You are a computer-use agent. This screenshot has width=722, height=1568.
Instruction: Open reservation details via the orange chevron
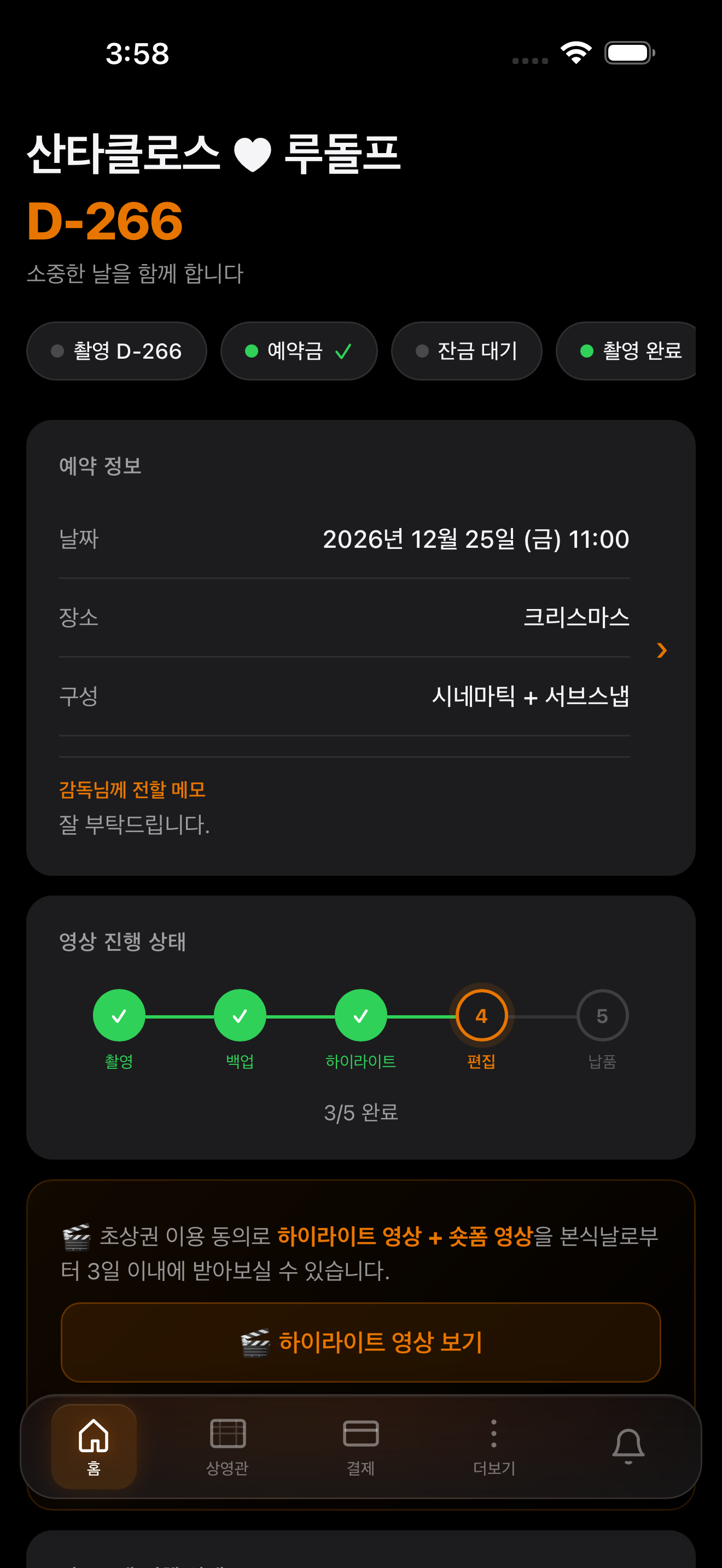point(662,650)
